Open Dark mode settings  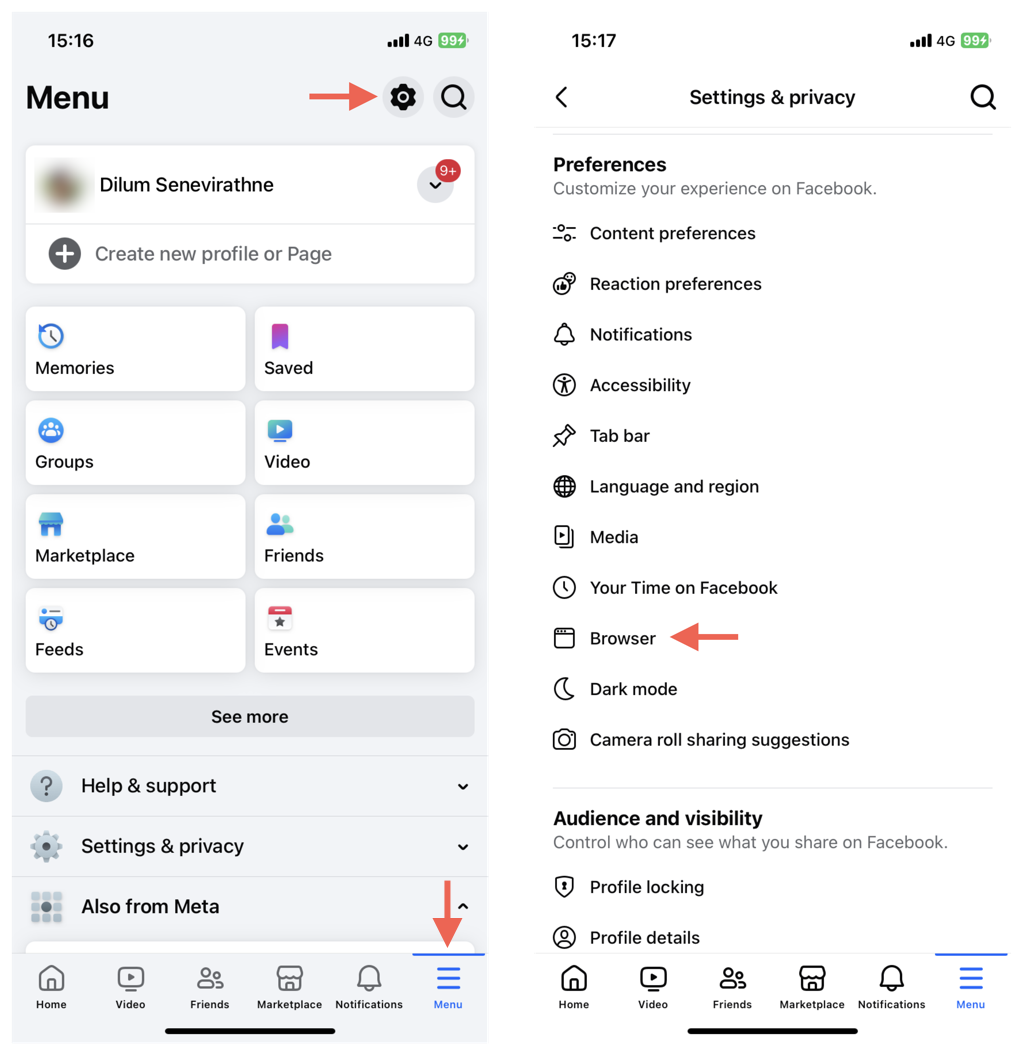[x=633, y=689]
